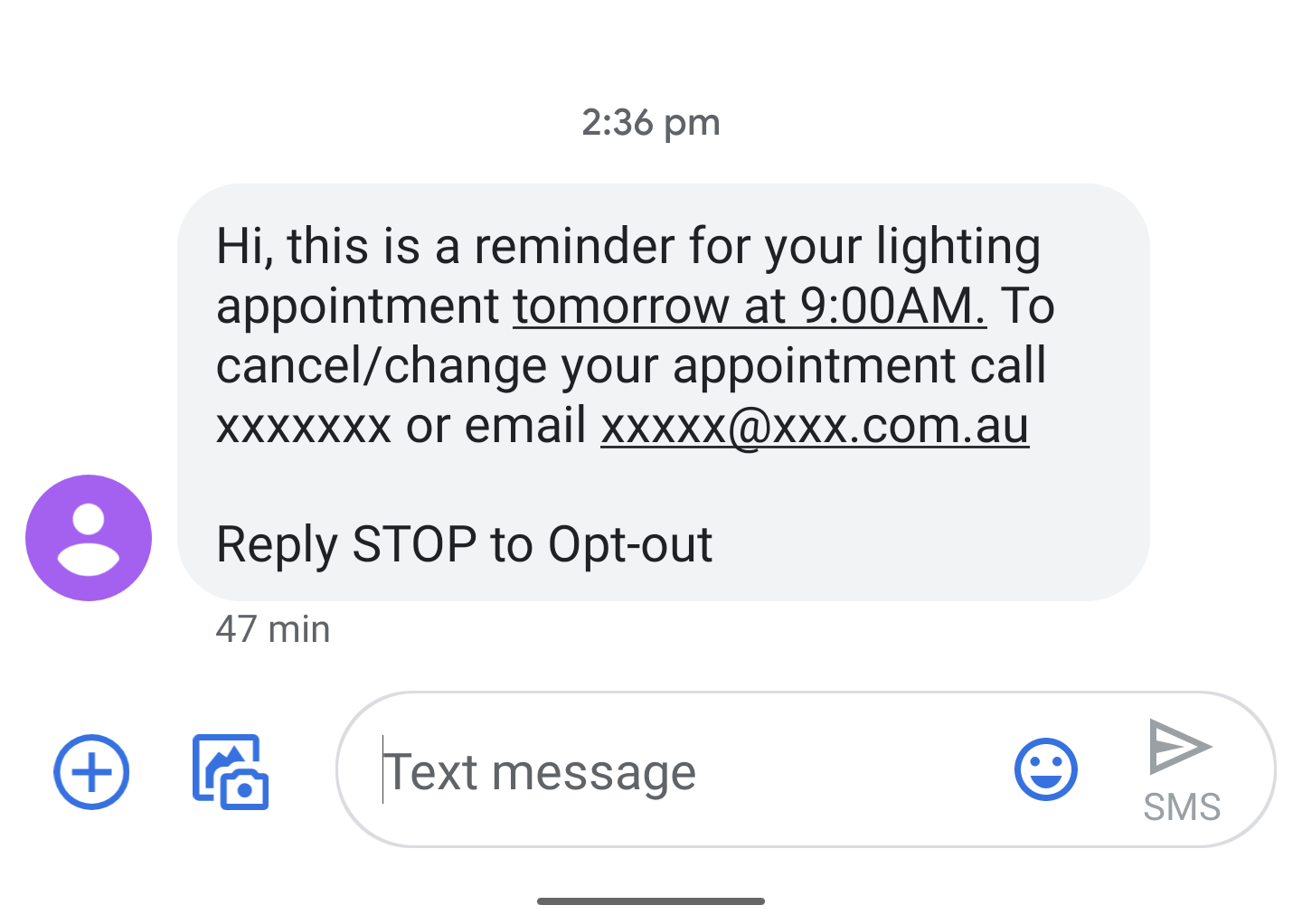This screenshot has height=924, width=1302.
Task: Open the gallery and camera picker
Action: (230, 771)
